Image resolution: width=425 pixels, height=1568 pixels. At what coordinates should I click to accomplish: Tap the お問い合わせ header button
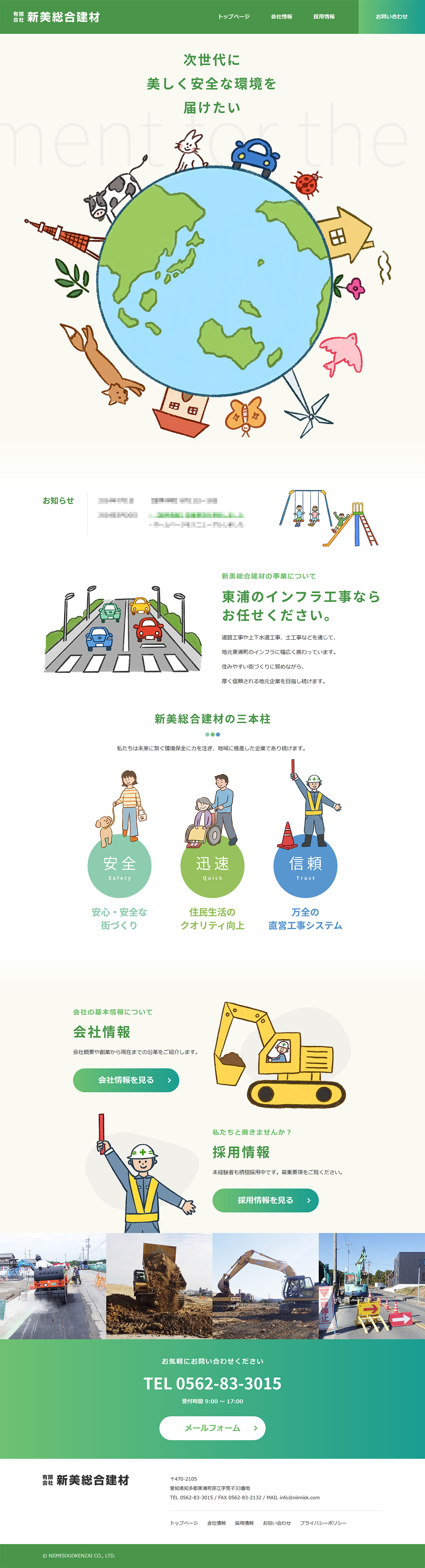coord(391,17)
